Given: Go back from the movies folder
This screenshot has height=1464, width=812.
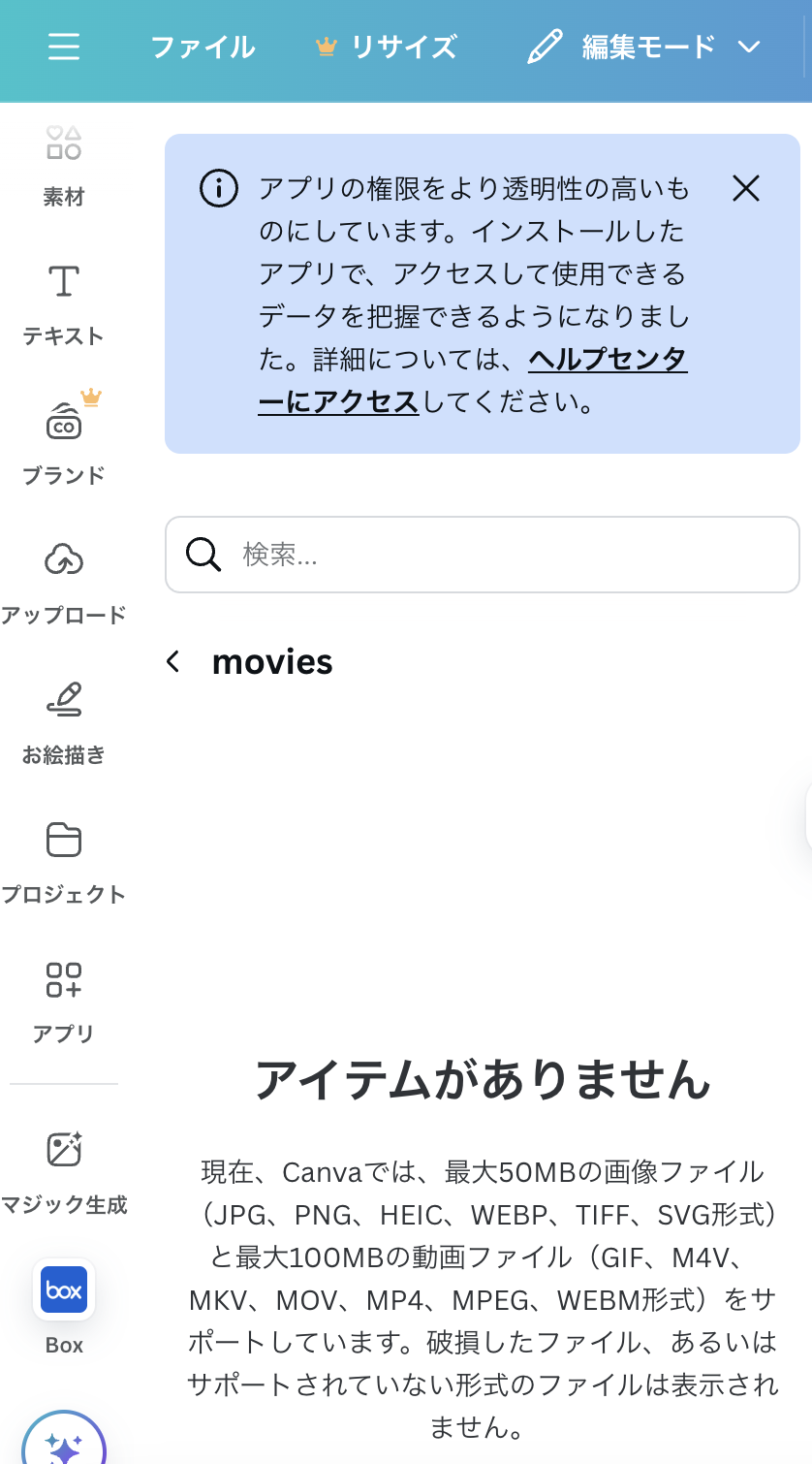Looking at the screenshot, I should pos(172,662).
